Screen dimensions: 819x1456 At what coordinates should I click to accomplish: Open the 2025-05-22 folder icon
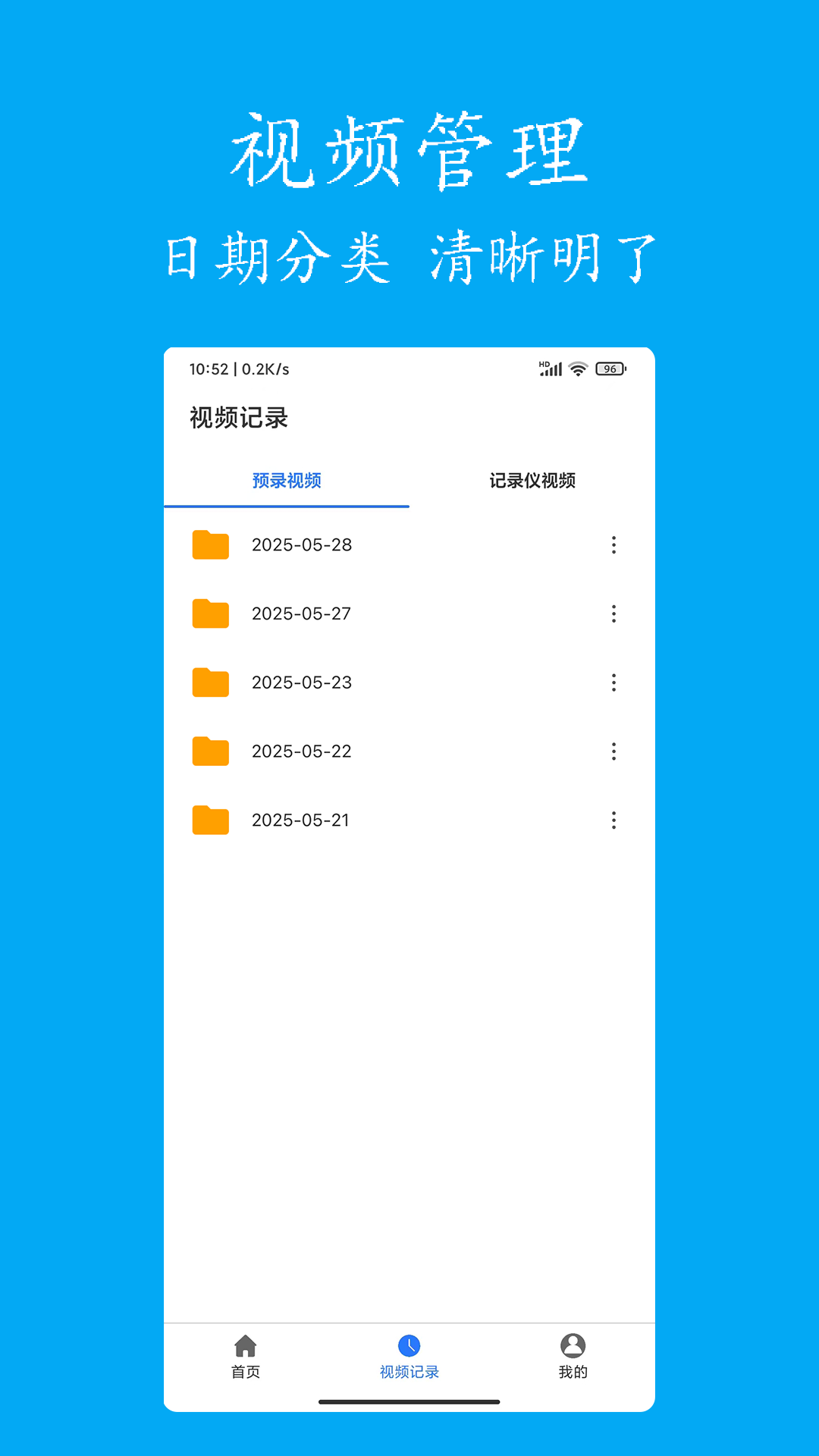210,752
